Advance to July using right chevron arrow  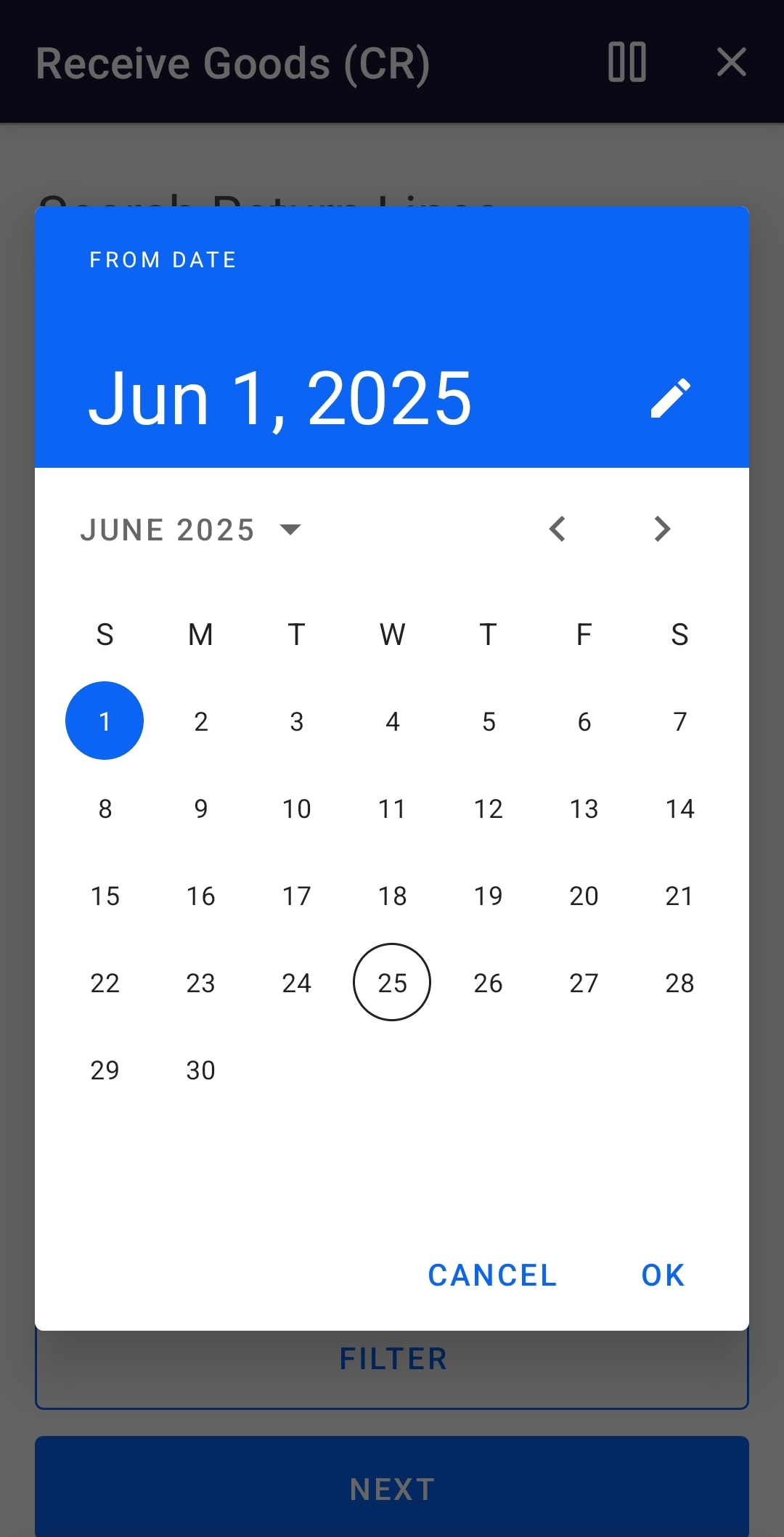(x=662, y=529)
